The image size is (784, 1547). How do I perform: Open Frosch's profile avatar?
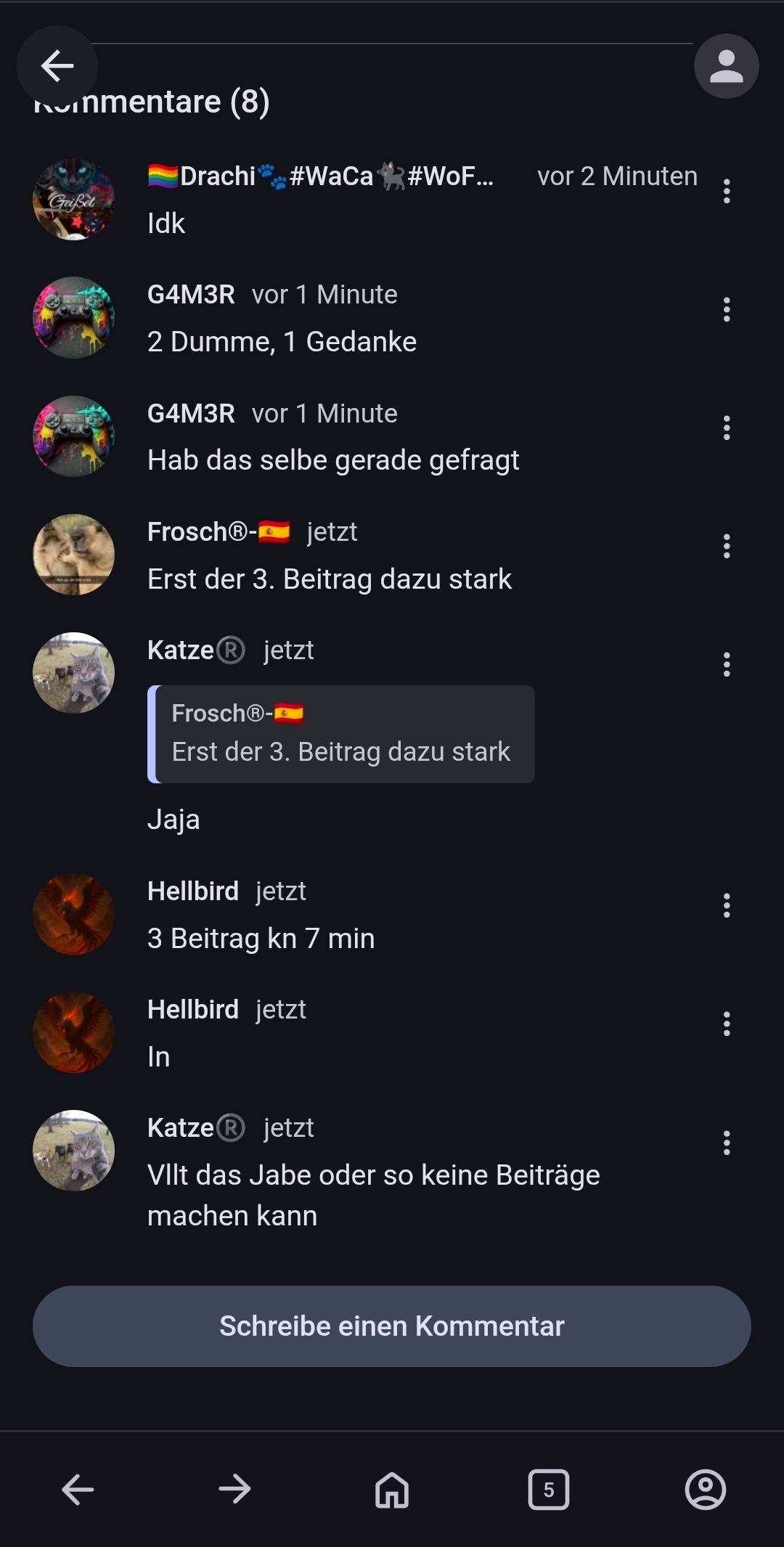(x=73, y=555)
